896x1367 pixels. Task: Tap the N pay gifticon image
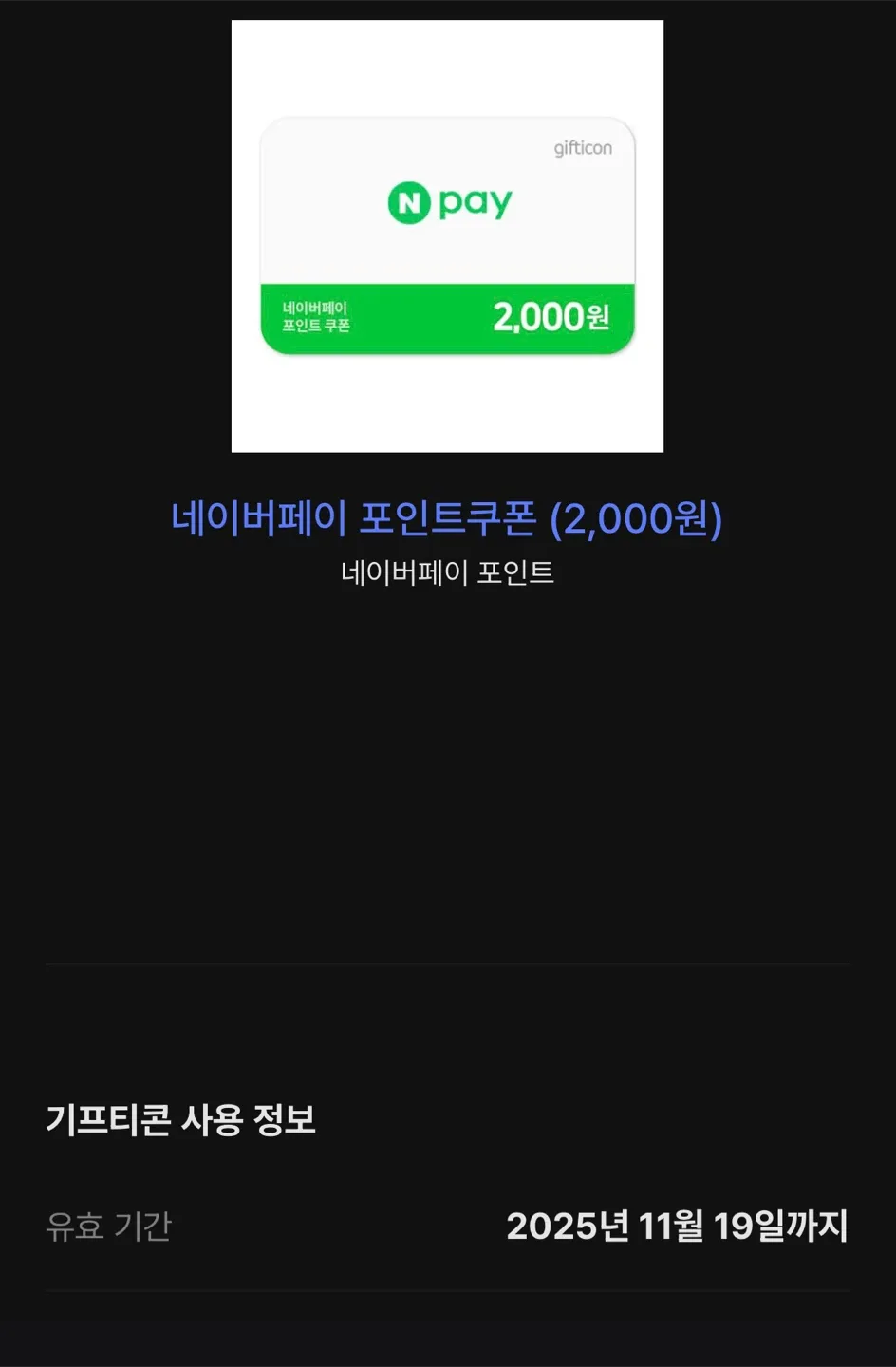[x=447, y=236]
